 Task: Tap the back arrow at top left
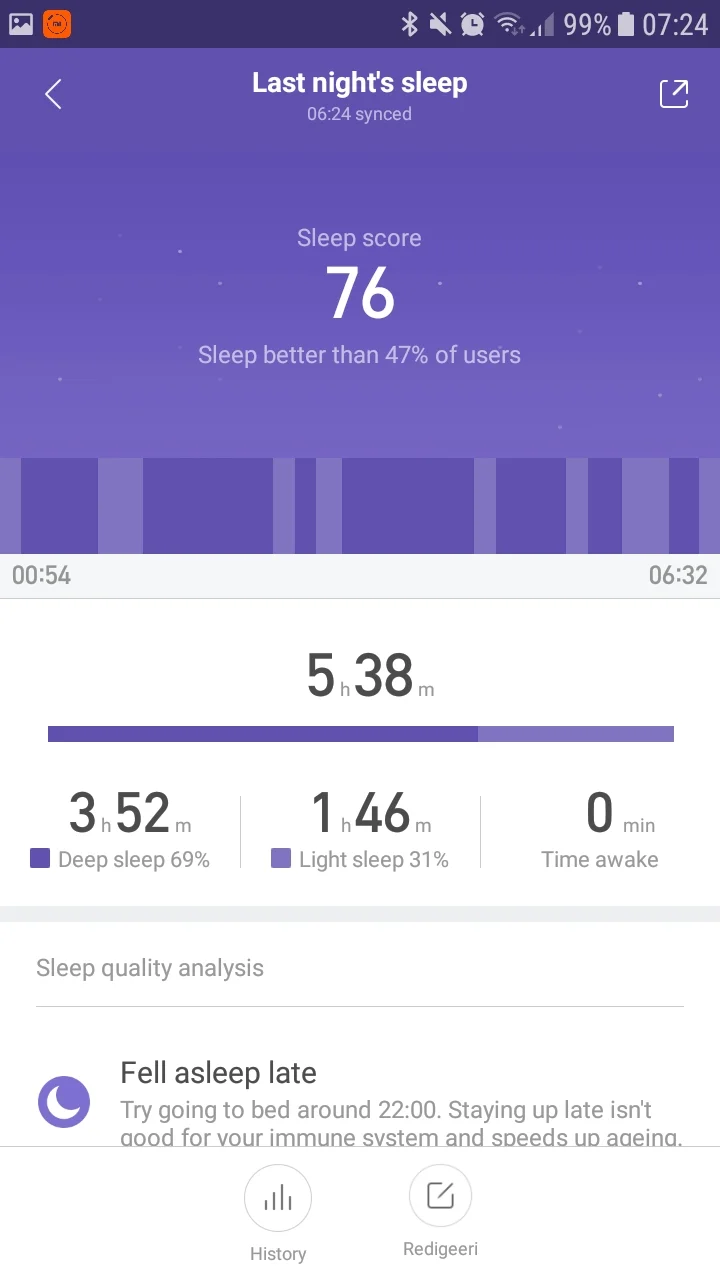(x=52, y=93)
